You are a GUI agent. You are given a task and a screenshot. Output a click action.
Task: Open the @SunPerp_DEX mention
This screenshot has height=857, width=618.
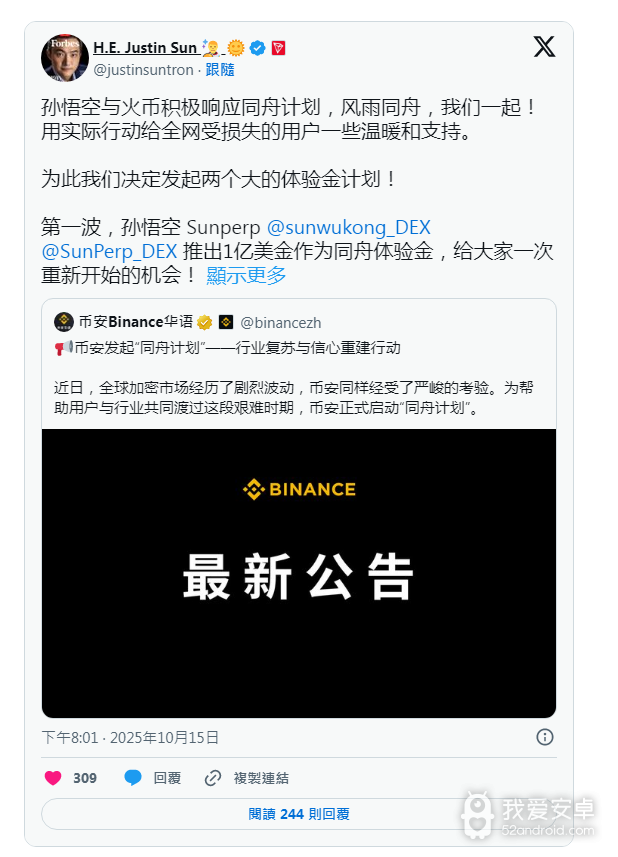[x=109, y=251]
